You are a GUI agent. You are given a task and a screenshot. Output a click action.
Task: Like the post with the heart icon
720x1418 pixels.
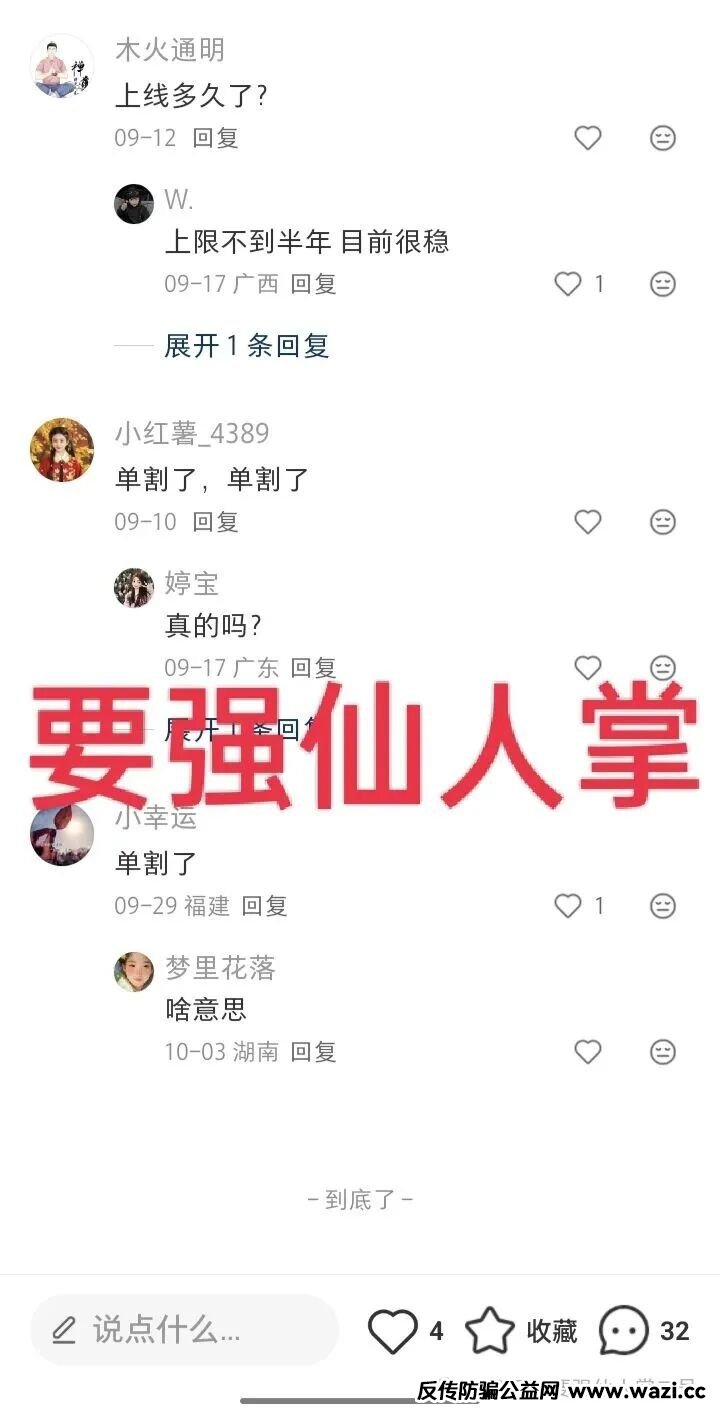[392, 1331]
